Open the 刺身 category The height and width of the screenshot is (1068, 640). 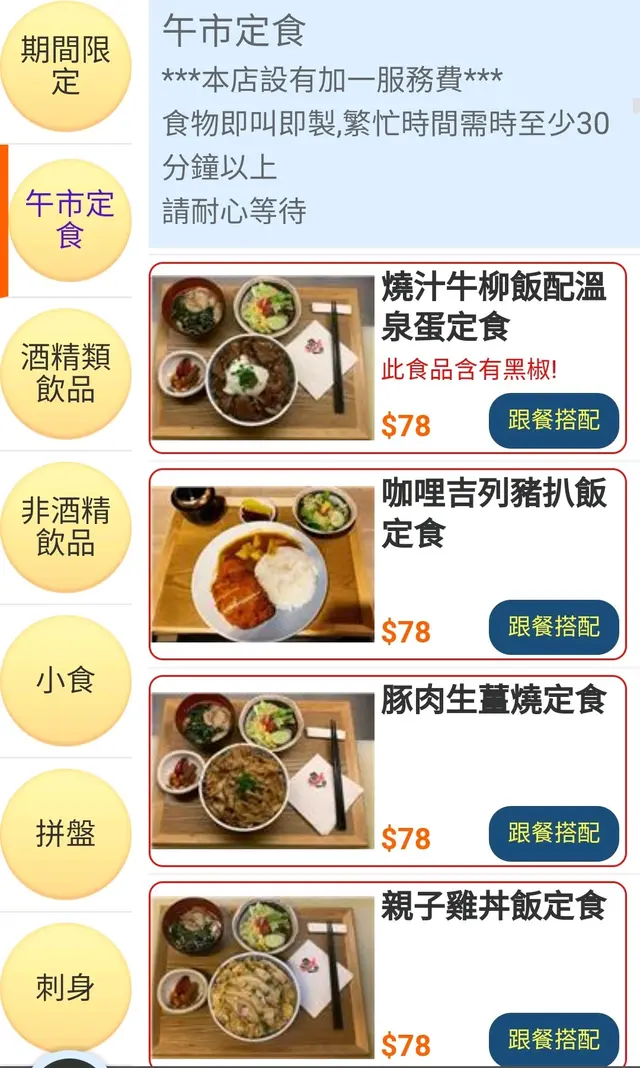66,988
